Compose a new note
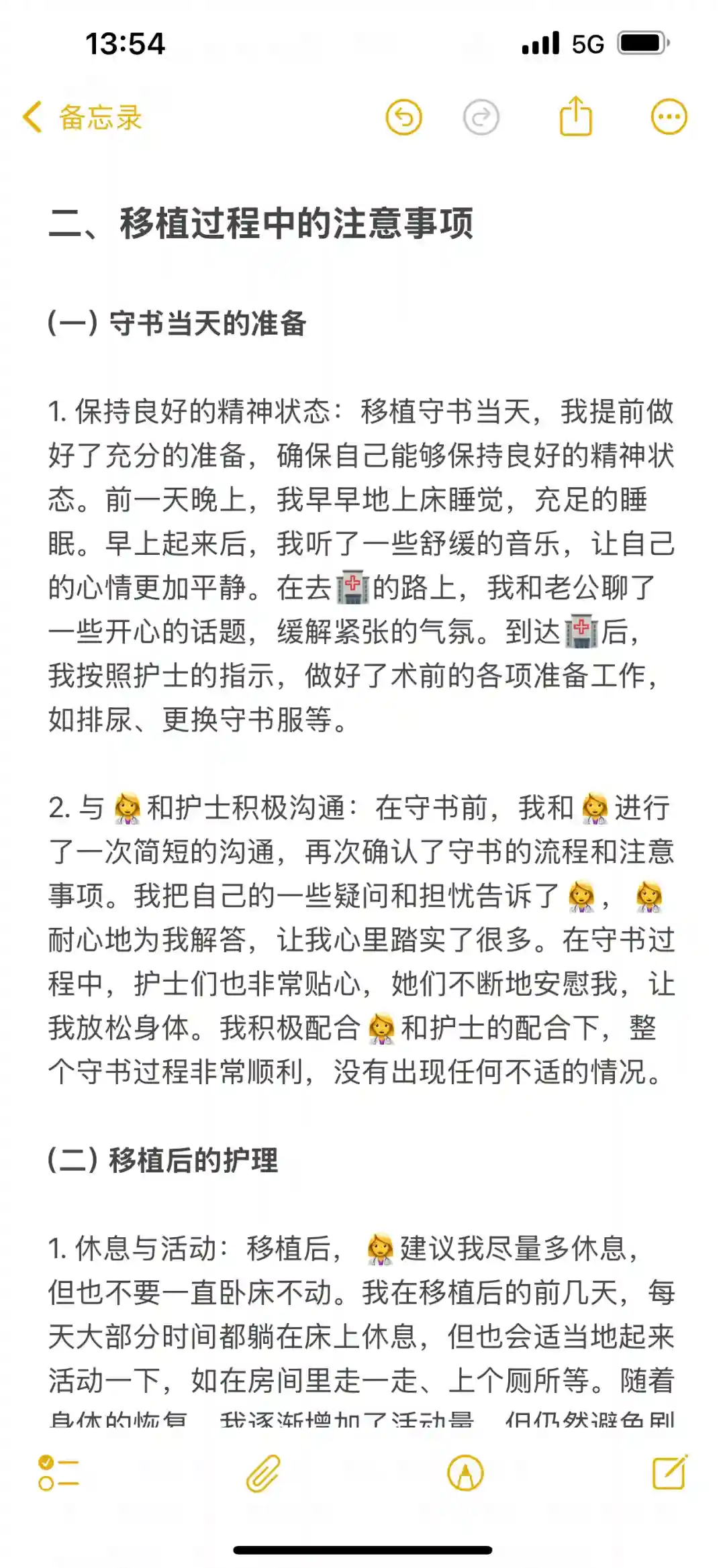This screenshot has width=725, height=1568. click(x=669, y=1473)
